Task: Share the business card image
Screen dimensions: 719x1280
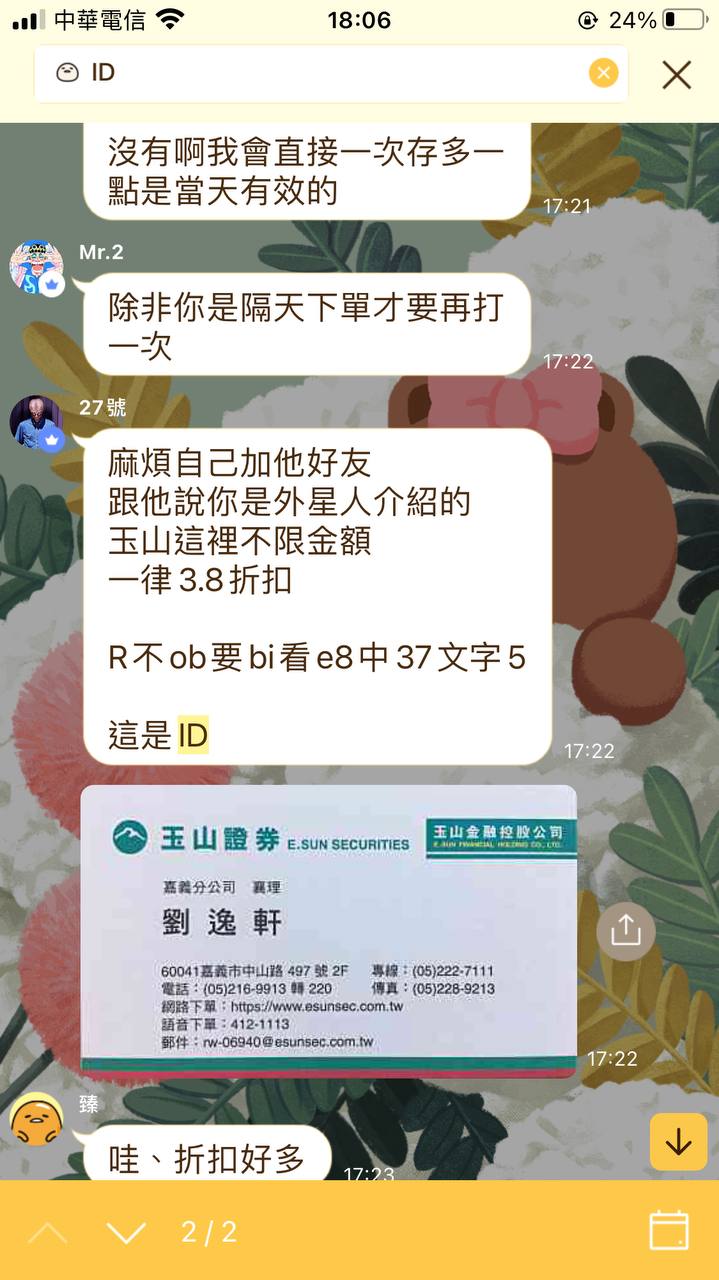Action: pyautogui.click(x=625, y=931)
